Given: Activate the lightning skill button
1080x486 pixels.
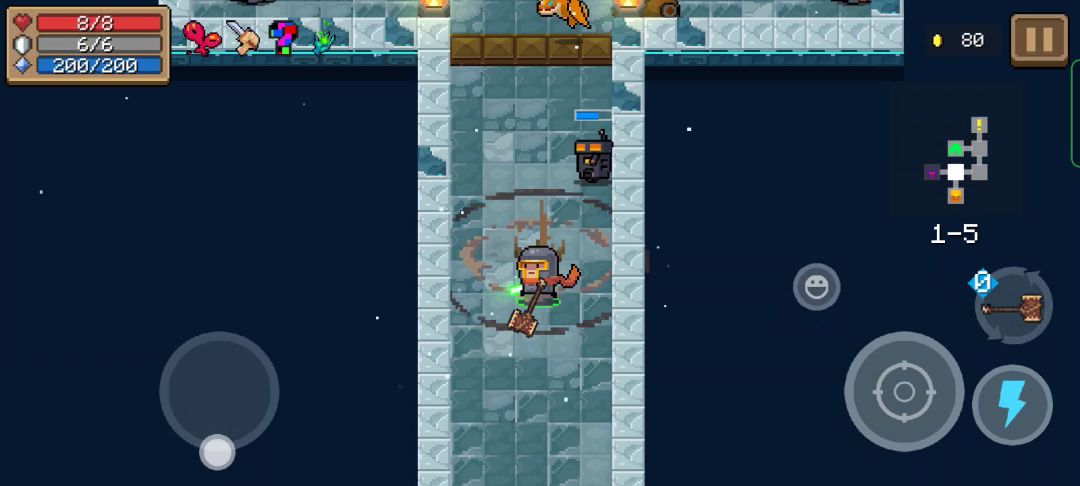Looking at the screenshot, I should tap(1012, 405).
